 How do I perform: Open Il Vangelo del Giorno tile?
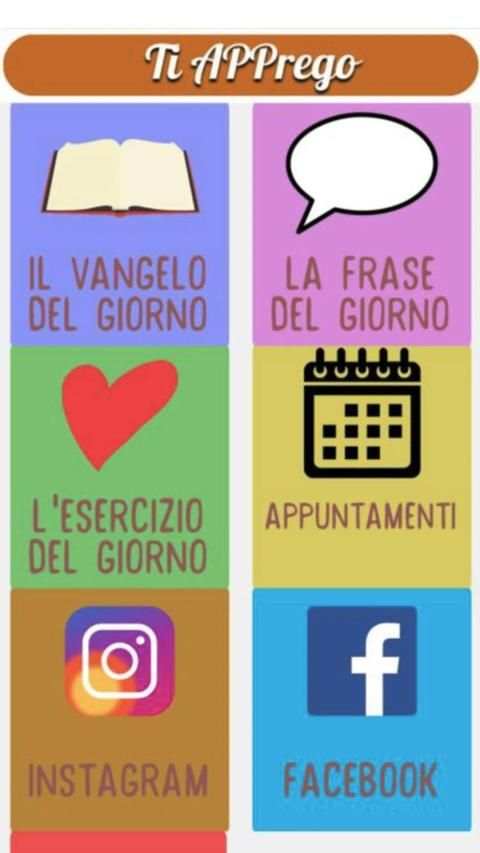[120, 224]
